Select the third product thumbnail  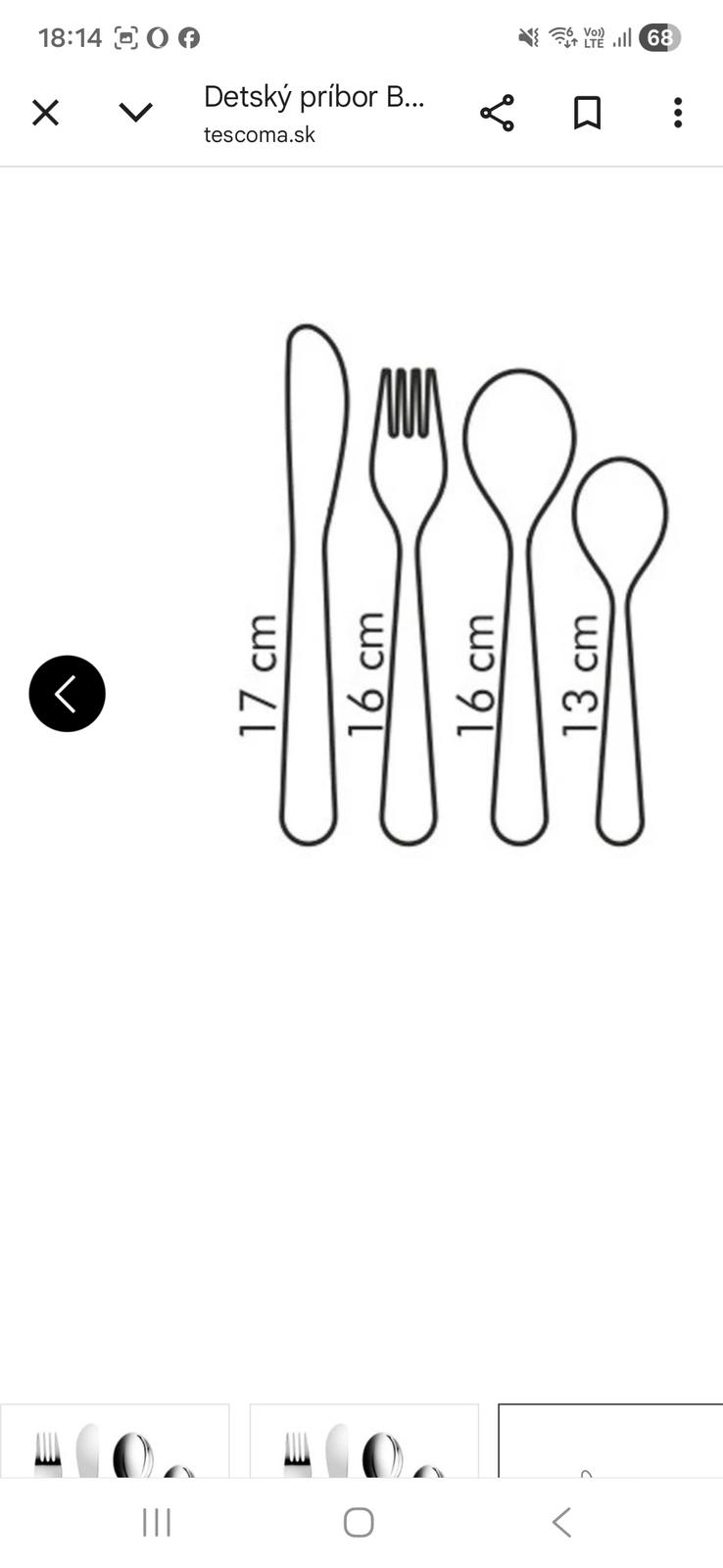(610, 1442)
